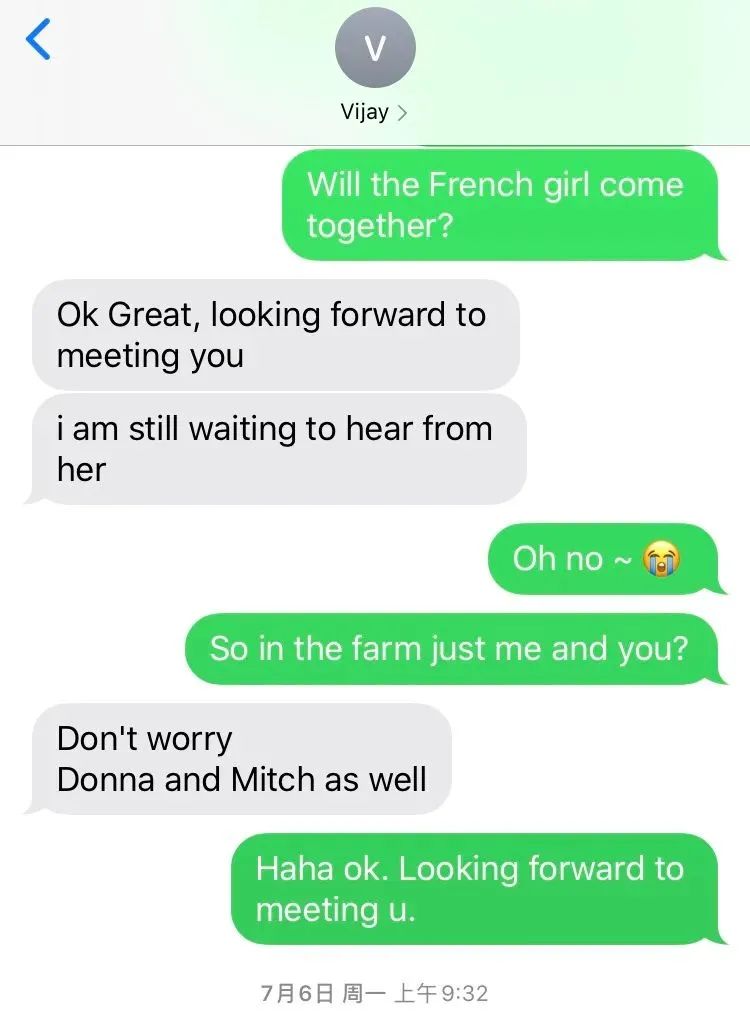The height and width of the screenshot is (1019, 750).
Task: Go back to the messages list
Action: click(38, 40)
